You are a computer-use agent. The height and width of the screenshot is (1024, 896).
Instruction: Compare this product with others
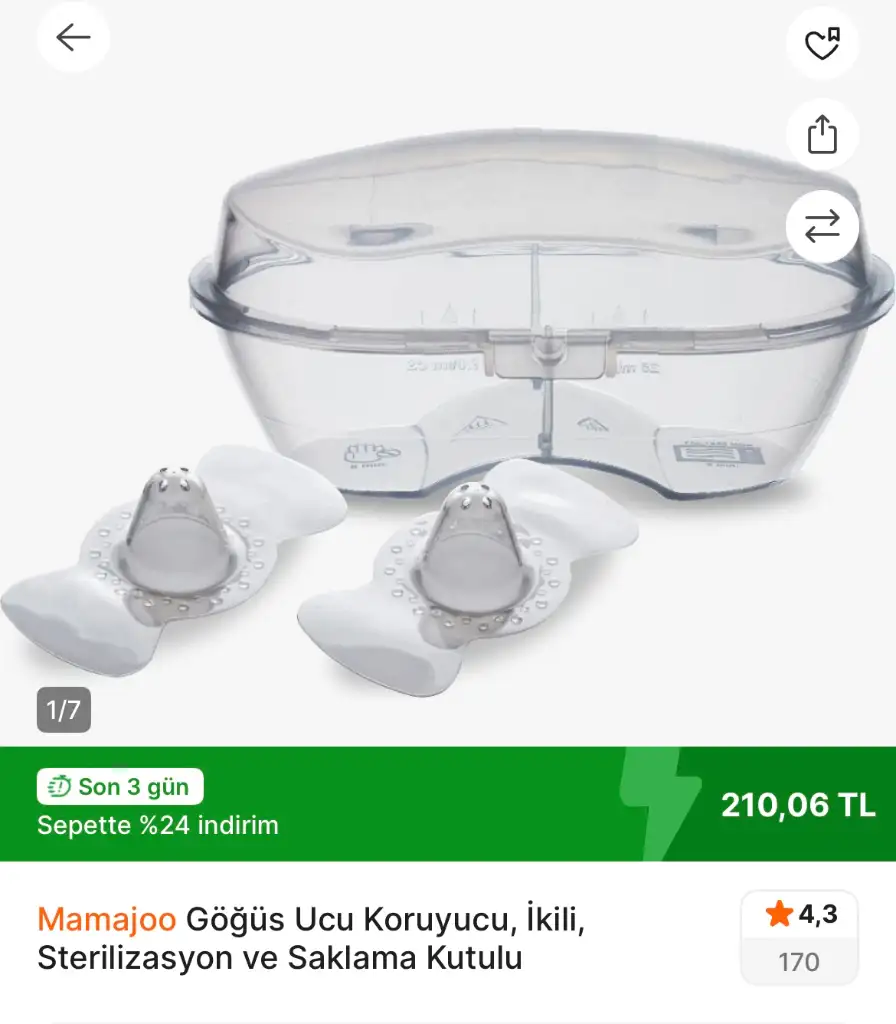click(x=822, y=227)
